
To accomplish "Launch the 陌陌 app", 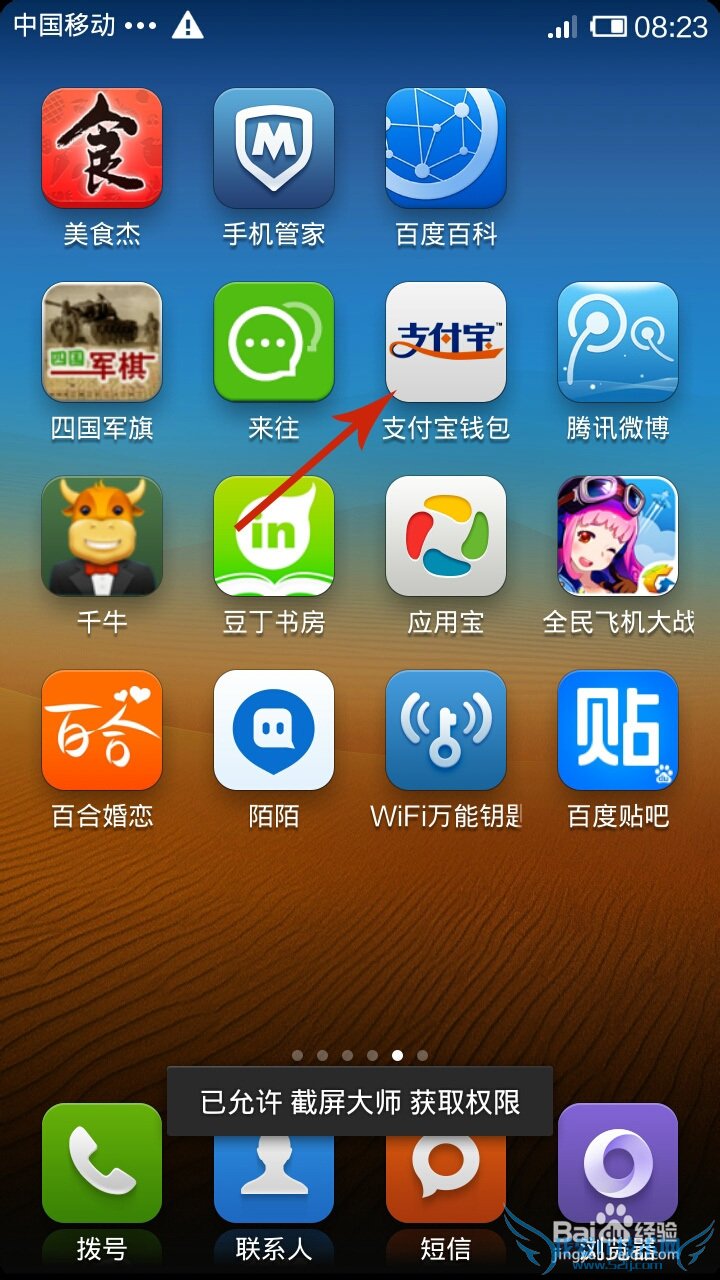I will (274, 730).
